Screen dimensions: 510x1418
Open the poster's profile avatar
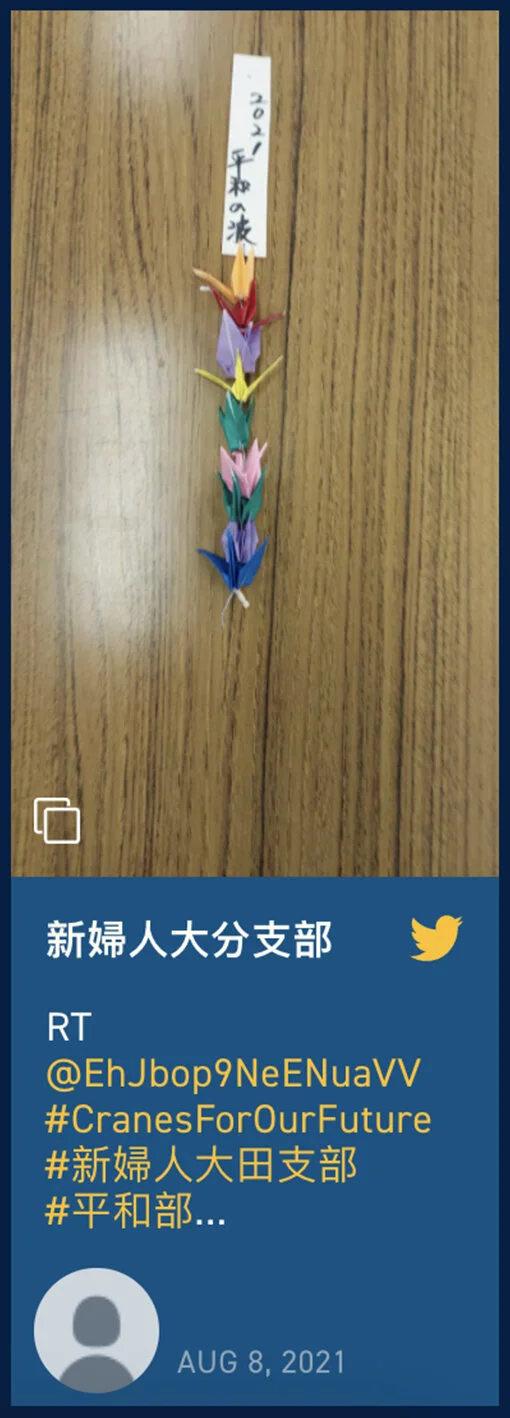click(x=96, y=1330)
